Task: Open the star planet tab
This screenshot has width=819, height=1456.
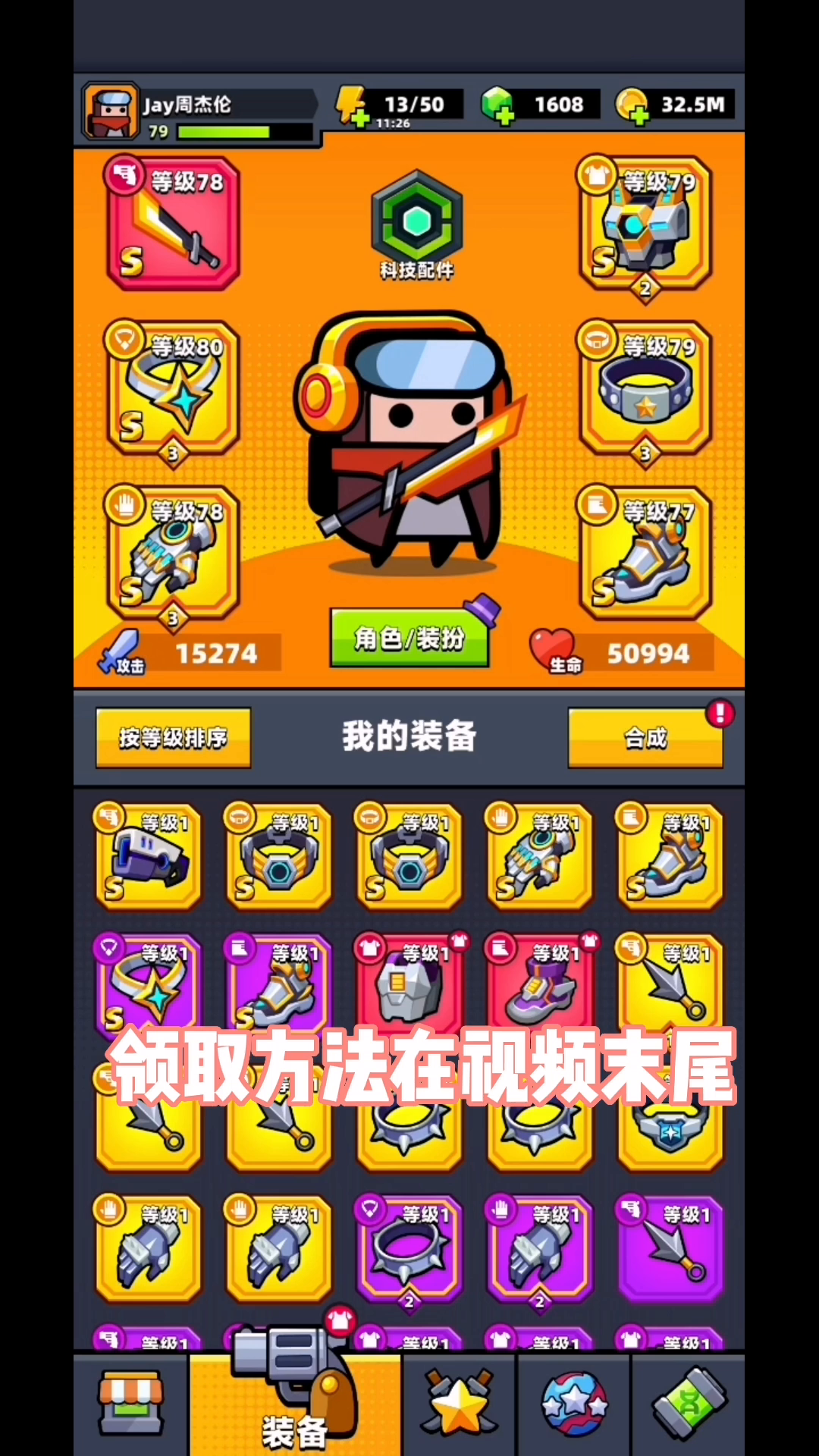Action: coord(574,1403)
